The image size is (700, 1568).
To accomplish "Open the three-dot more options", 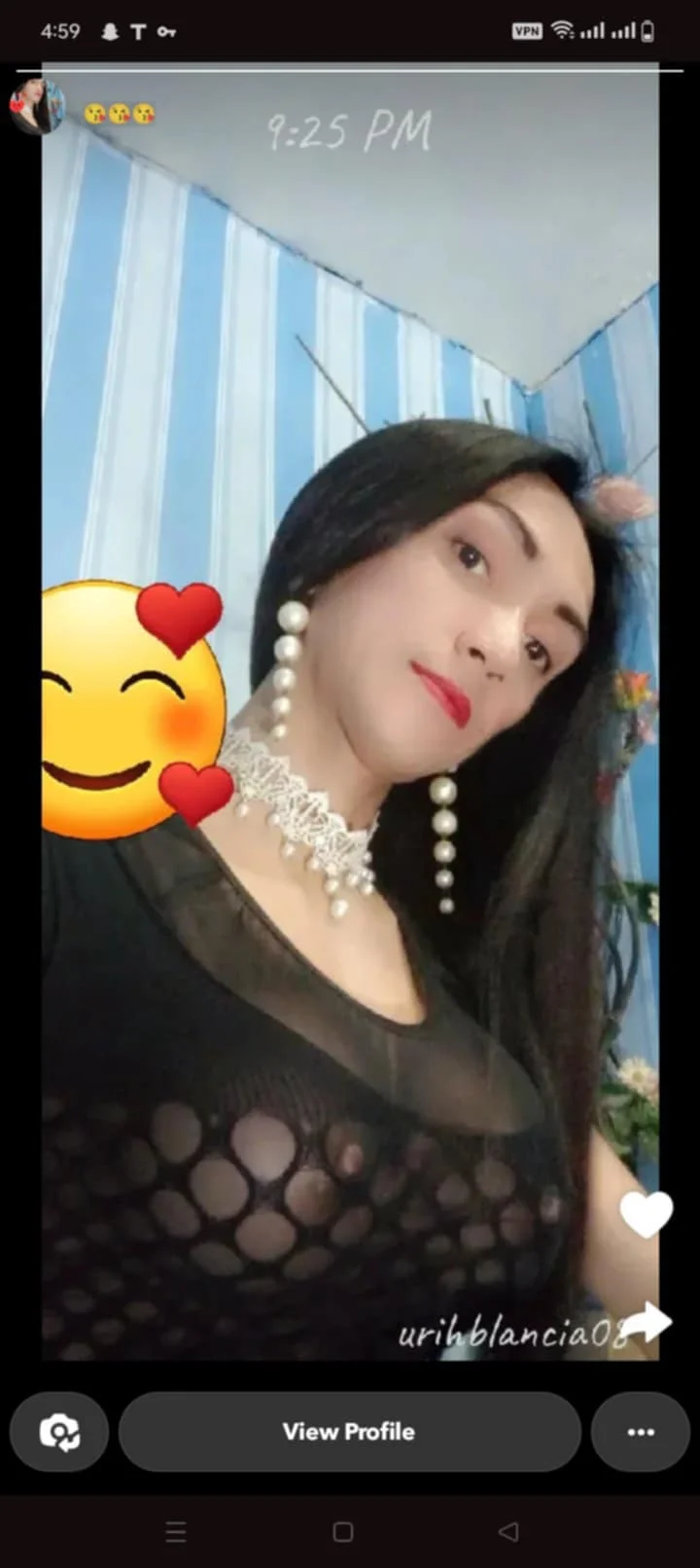I will (x=641, y=1432).
